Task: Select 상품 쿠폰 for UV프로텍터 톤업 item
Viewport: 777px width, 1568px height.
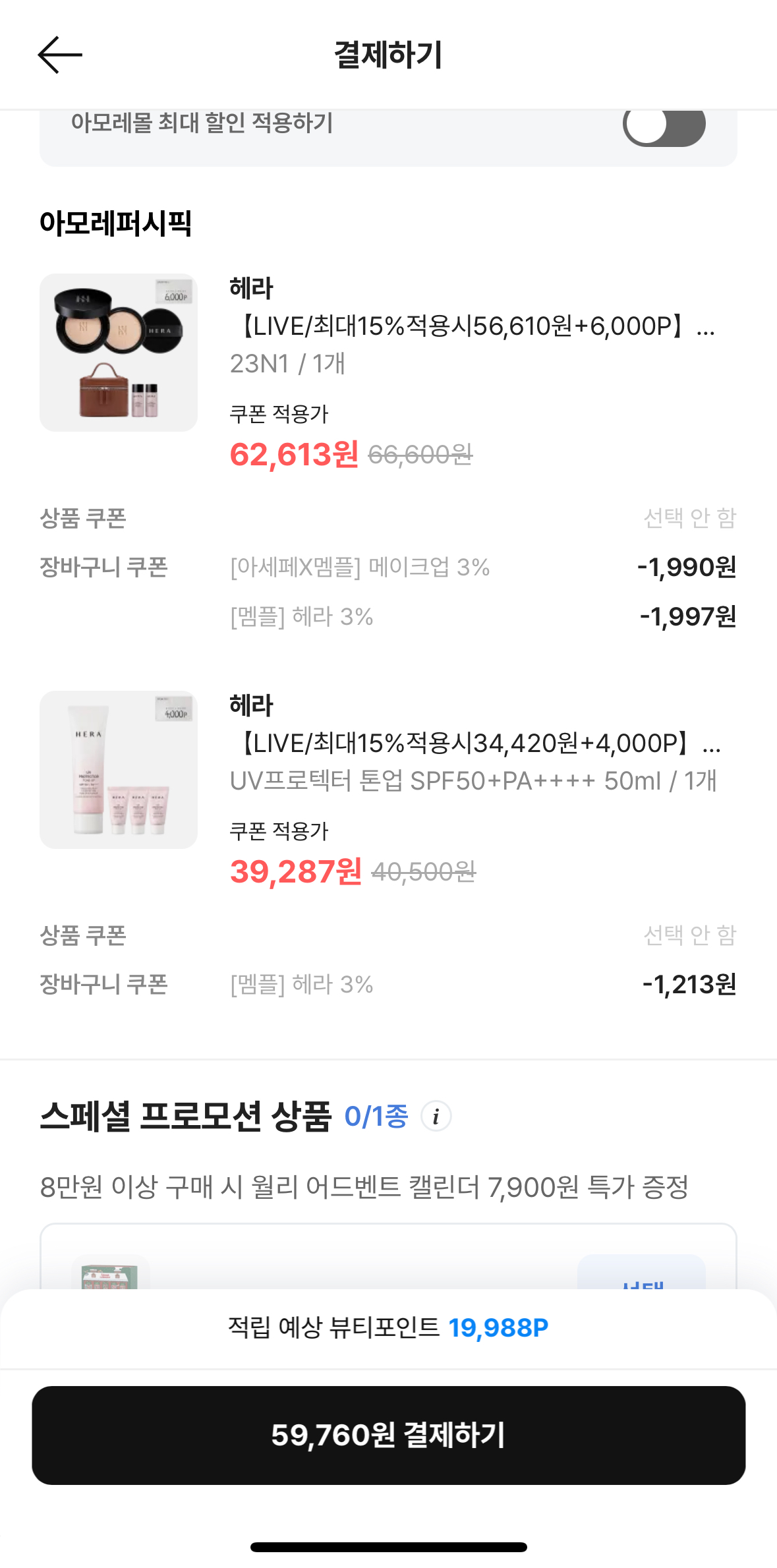Action: coord(689,935)
